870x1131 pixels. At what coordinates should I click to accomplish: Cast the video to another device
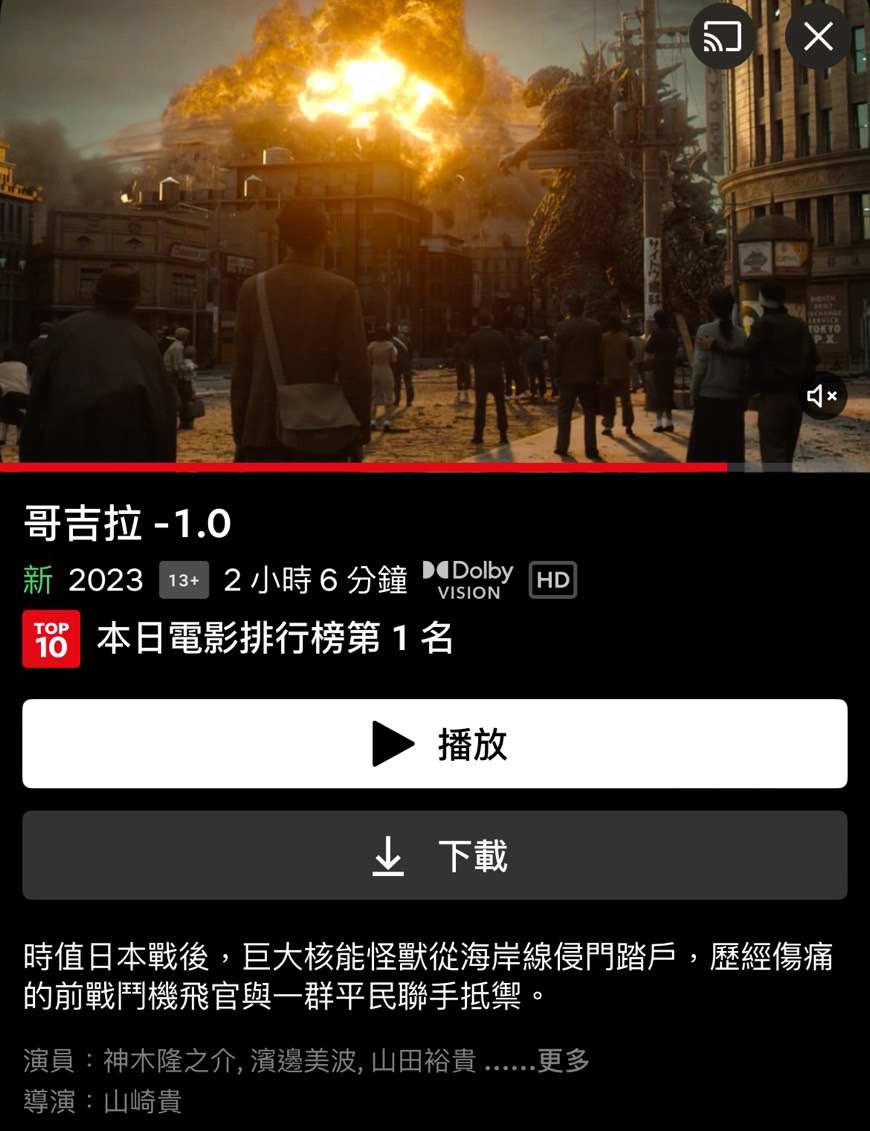pyautogui.click(x=722, y=38)
